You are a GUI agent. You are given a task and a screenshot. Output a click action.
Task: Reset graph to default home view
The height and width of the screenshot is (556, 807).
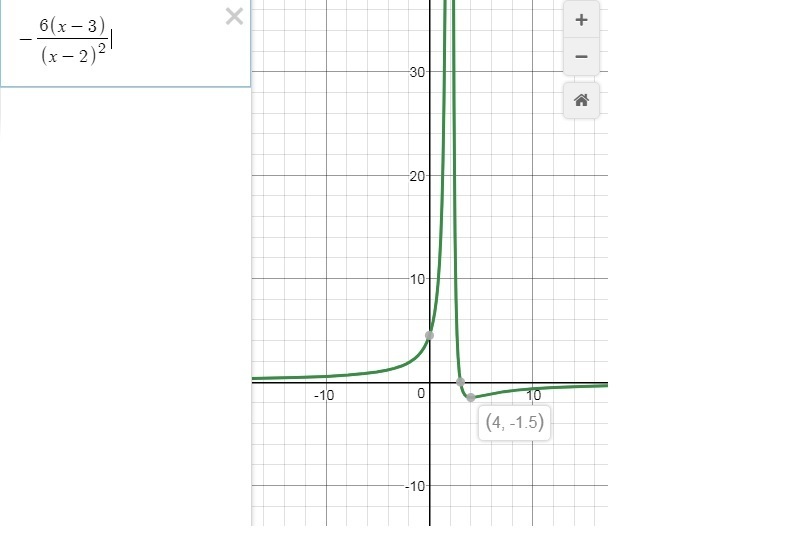point(581,100)
